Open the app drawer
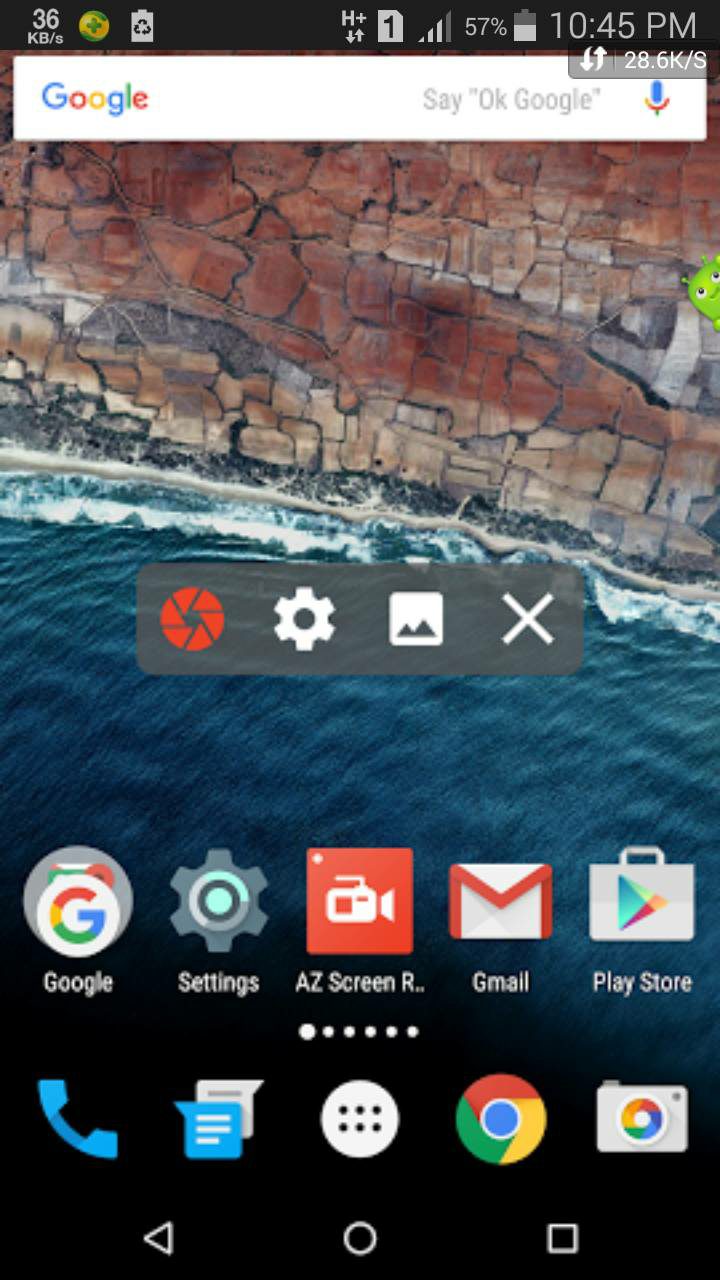720x1280 pixels. tap(360, 1120)
